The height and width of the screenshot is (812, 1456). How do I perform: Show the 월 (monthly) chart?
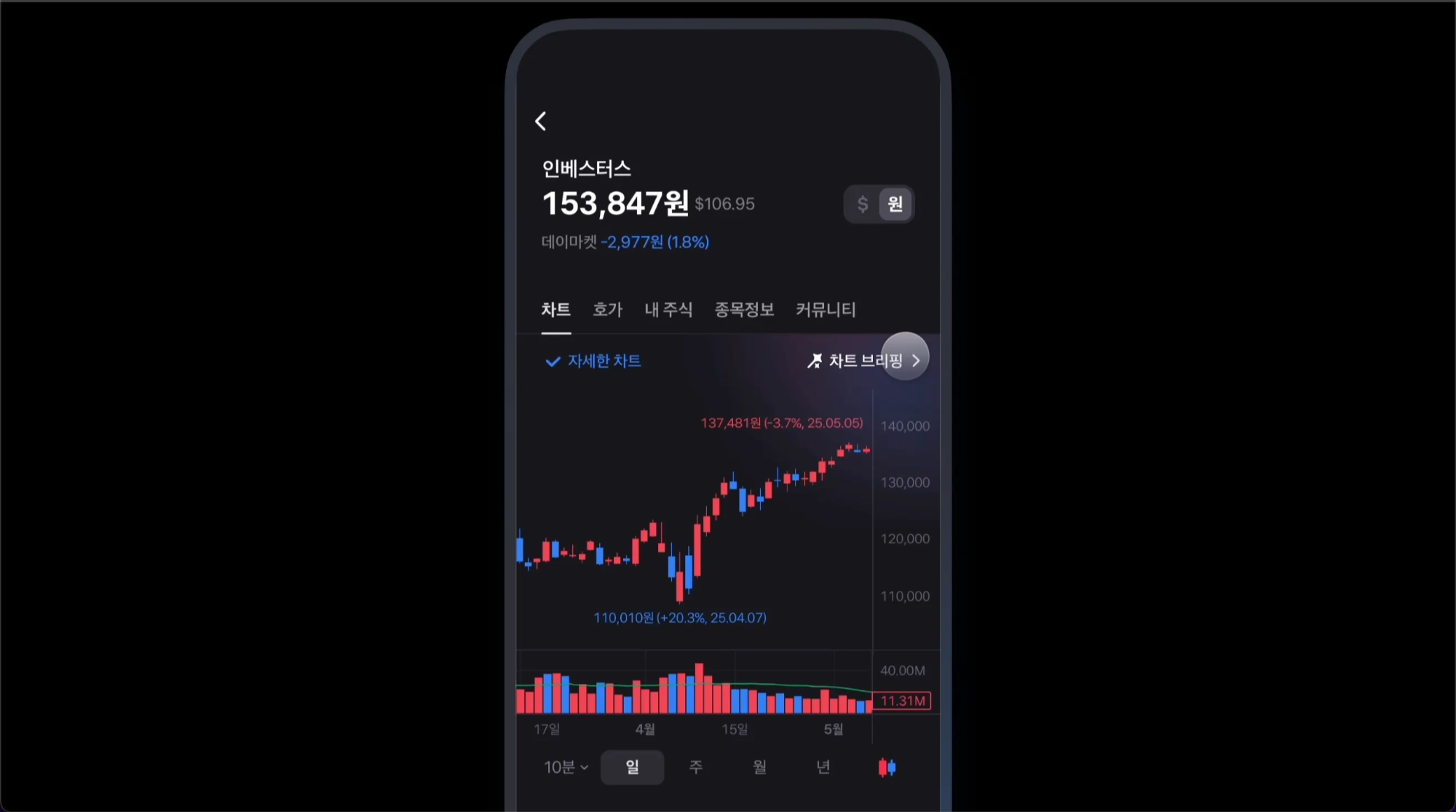[759, 768]
